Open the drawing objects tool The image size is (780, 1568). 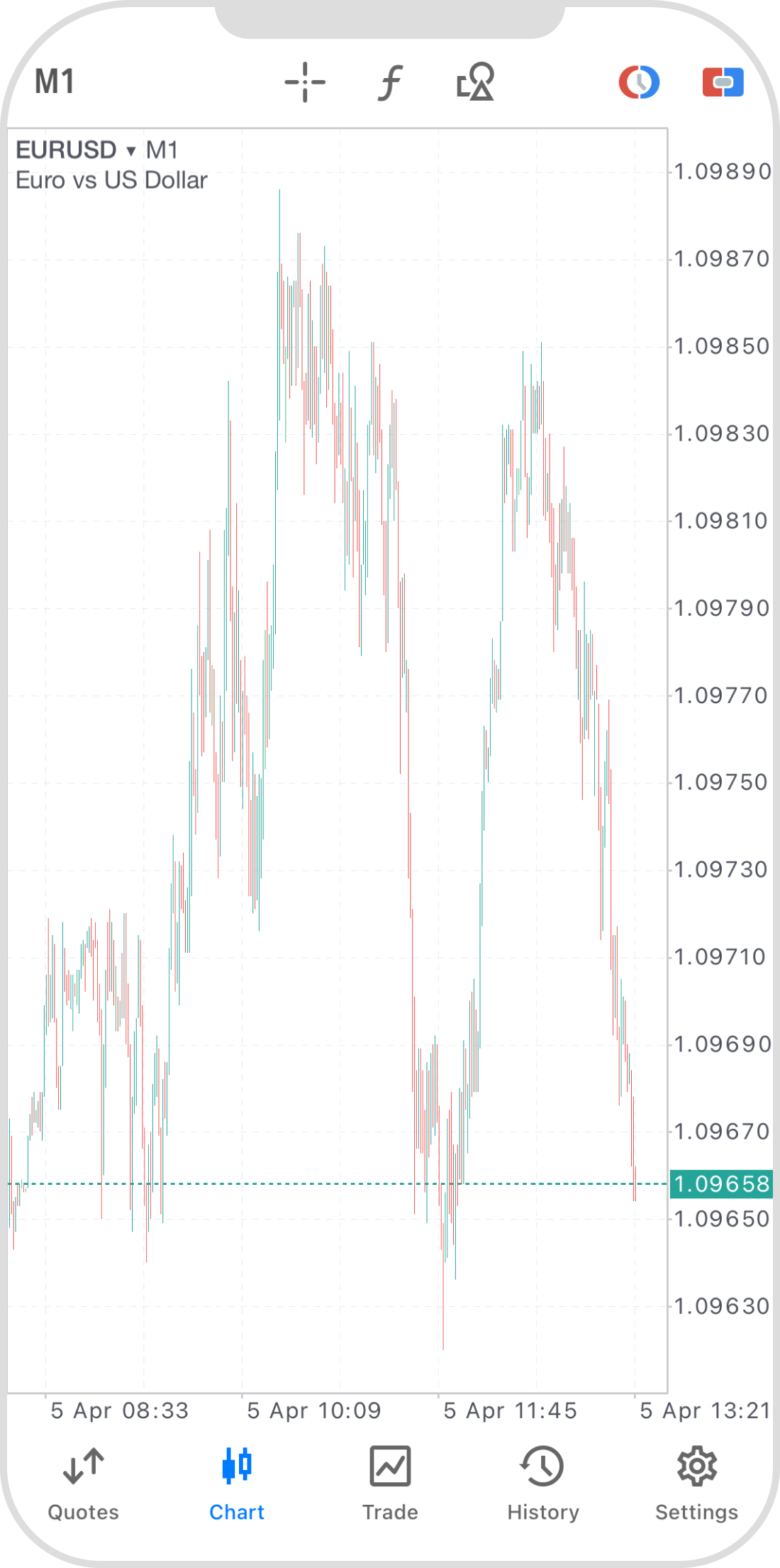pyautogui.click(x=475, y=82)
